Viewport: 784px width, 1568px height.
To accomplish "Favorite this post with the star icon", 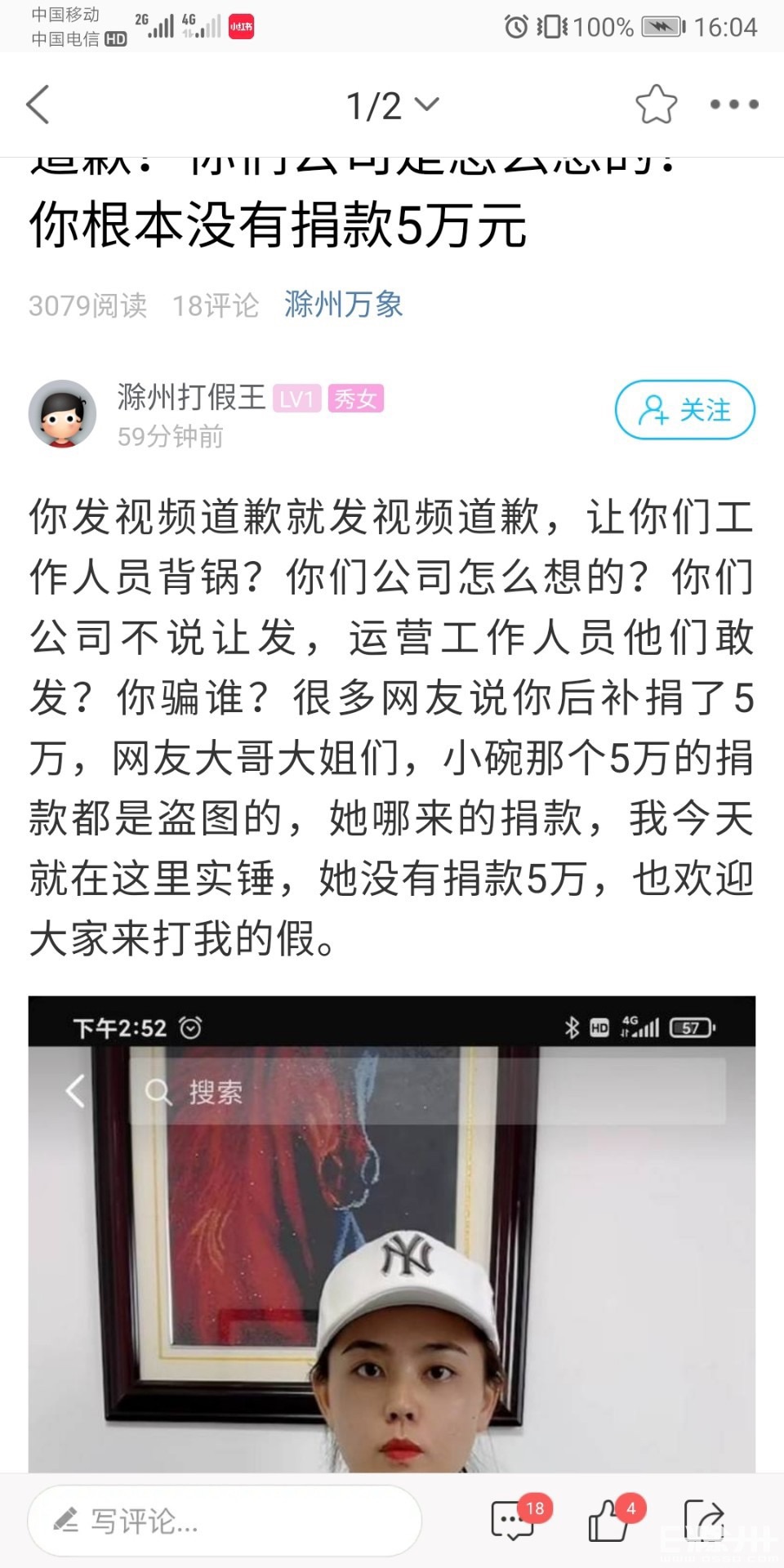I will pos(657,105).
